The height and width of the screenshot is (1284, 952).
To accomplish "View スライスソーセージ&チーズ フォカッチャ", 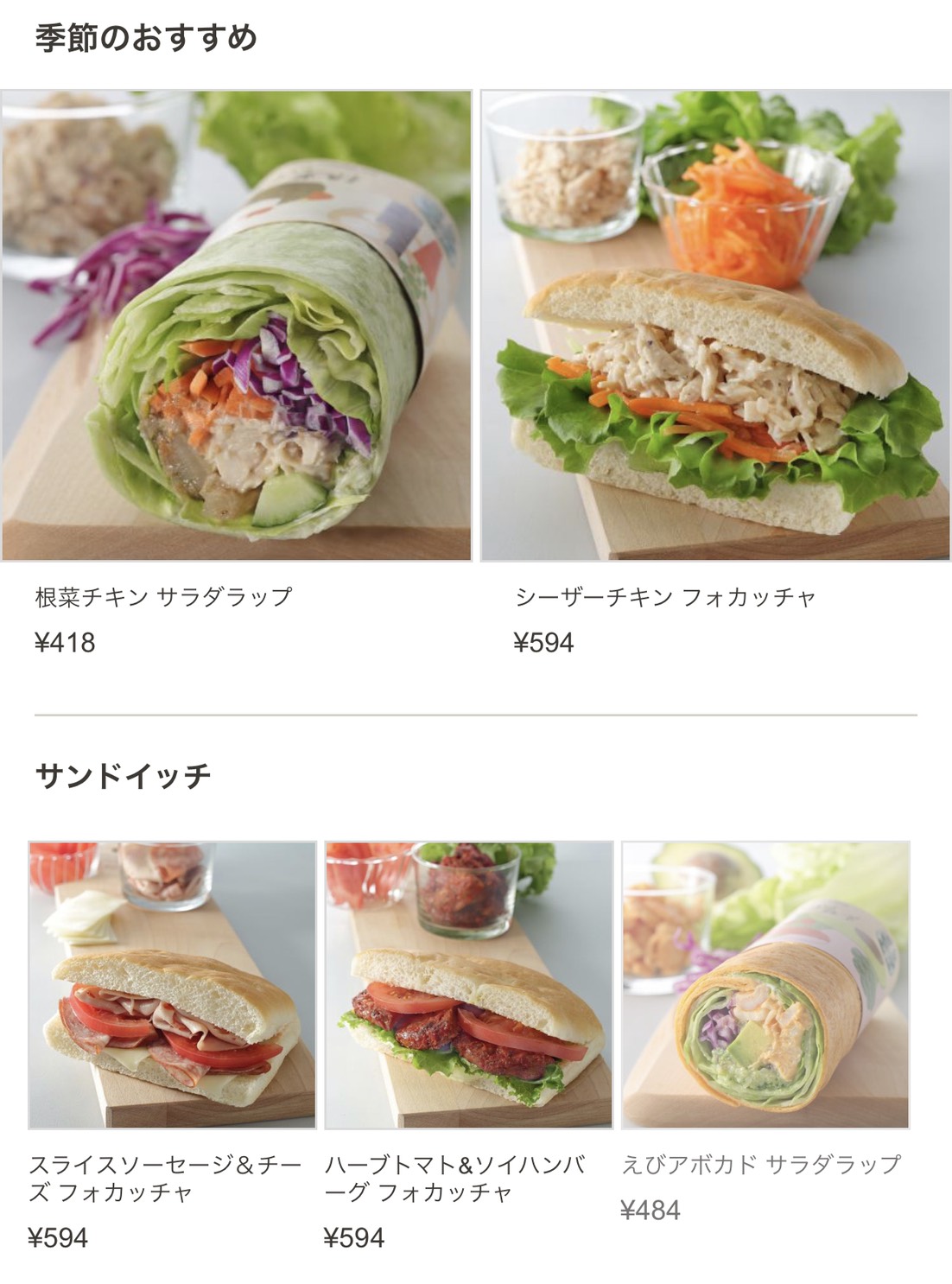I will pos(172,985).
